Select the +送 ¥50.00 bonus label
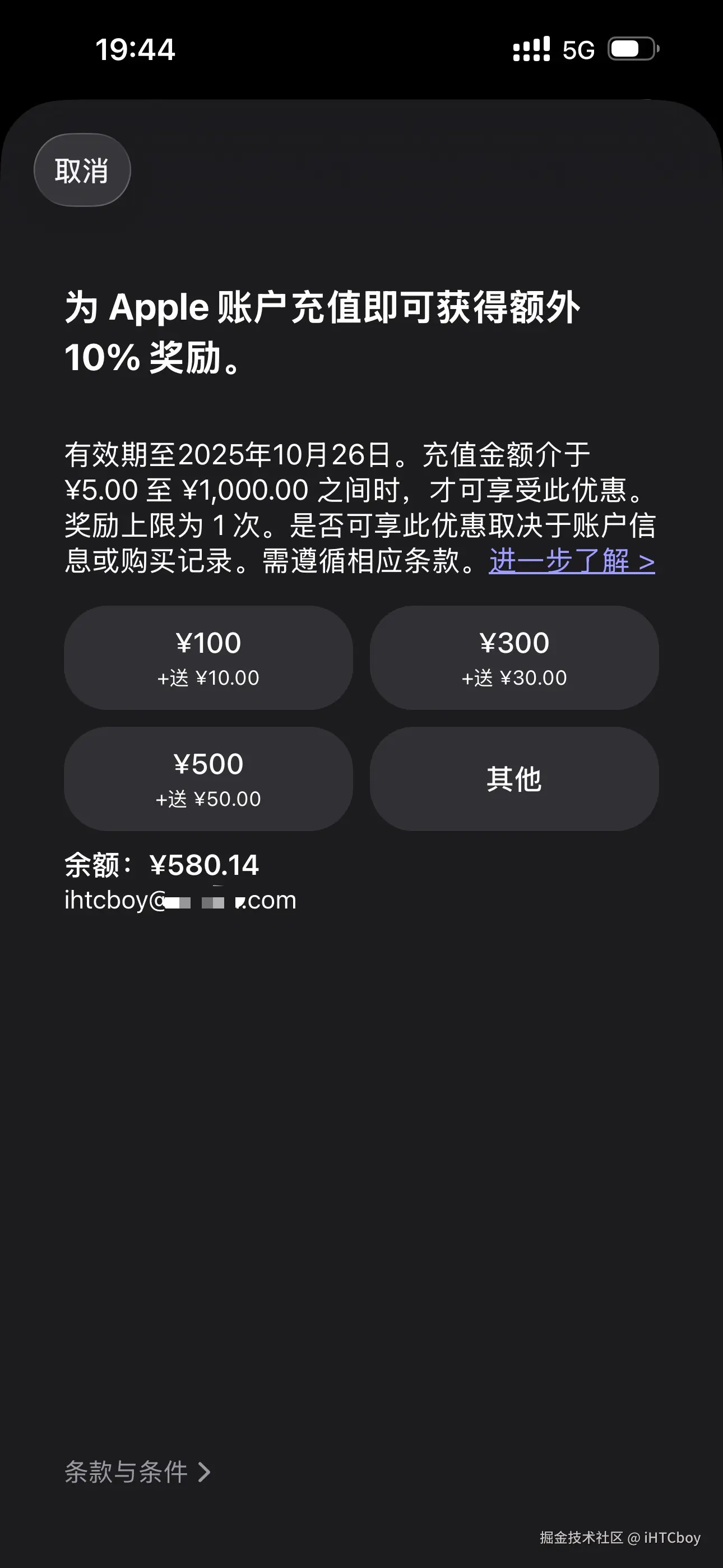The image size is (723, 1568). pos(208,799)
